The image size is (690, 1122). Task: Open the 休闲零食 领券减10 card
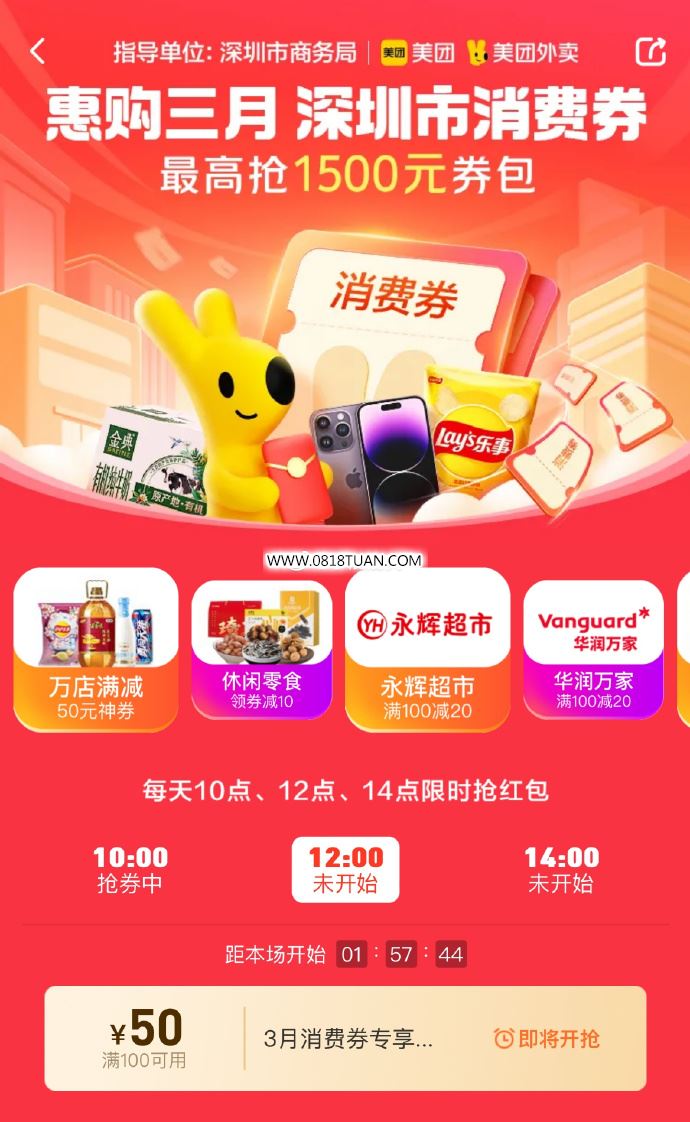point(262,650)
